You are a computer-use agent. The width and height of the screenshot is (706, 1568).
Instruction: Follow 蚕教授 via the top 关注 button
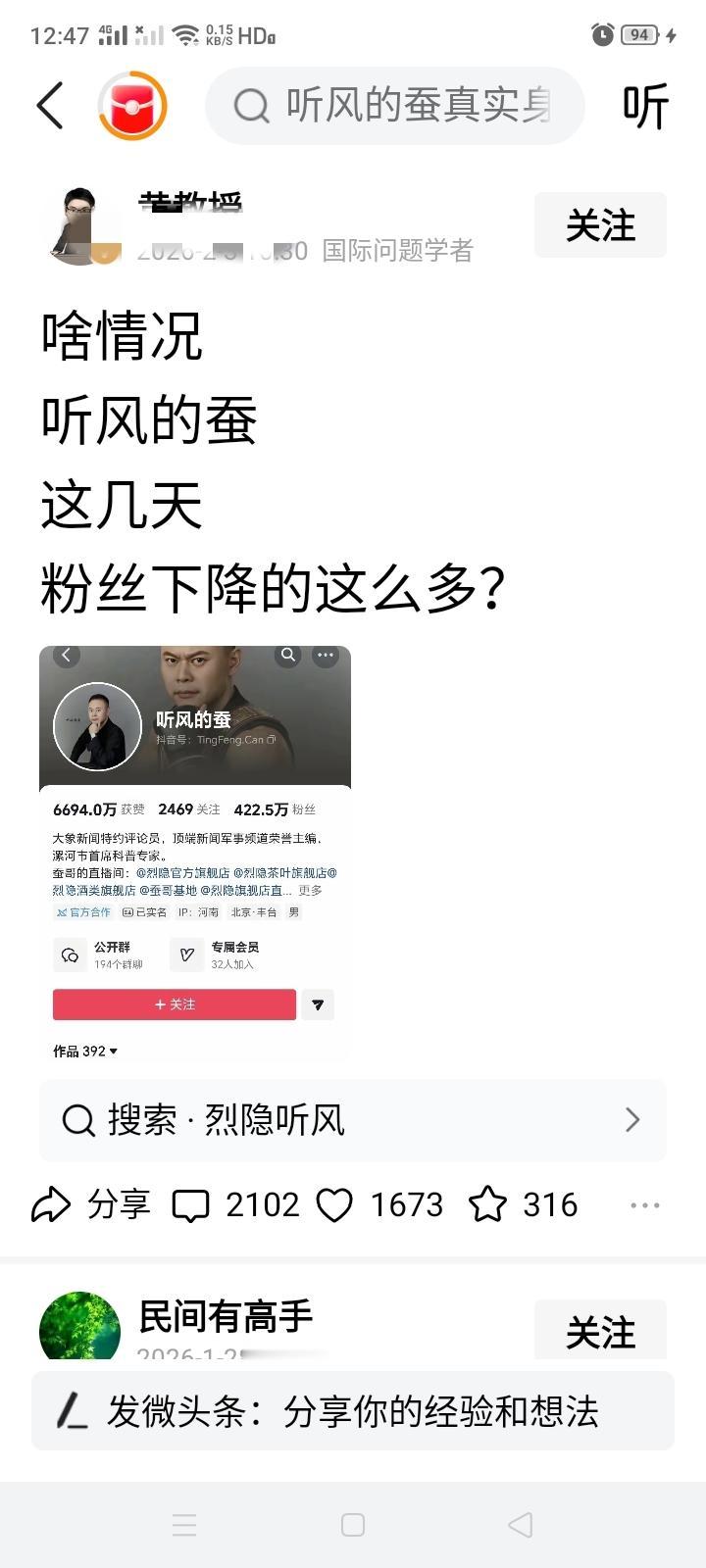(x=599, y=224)
